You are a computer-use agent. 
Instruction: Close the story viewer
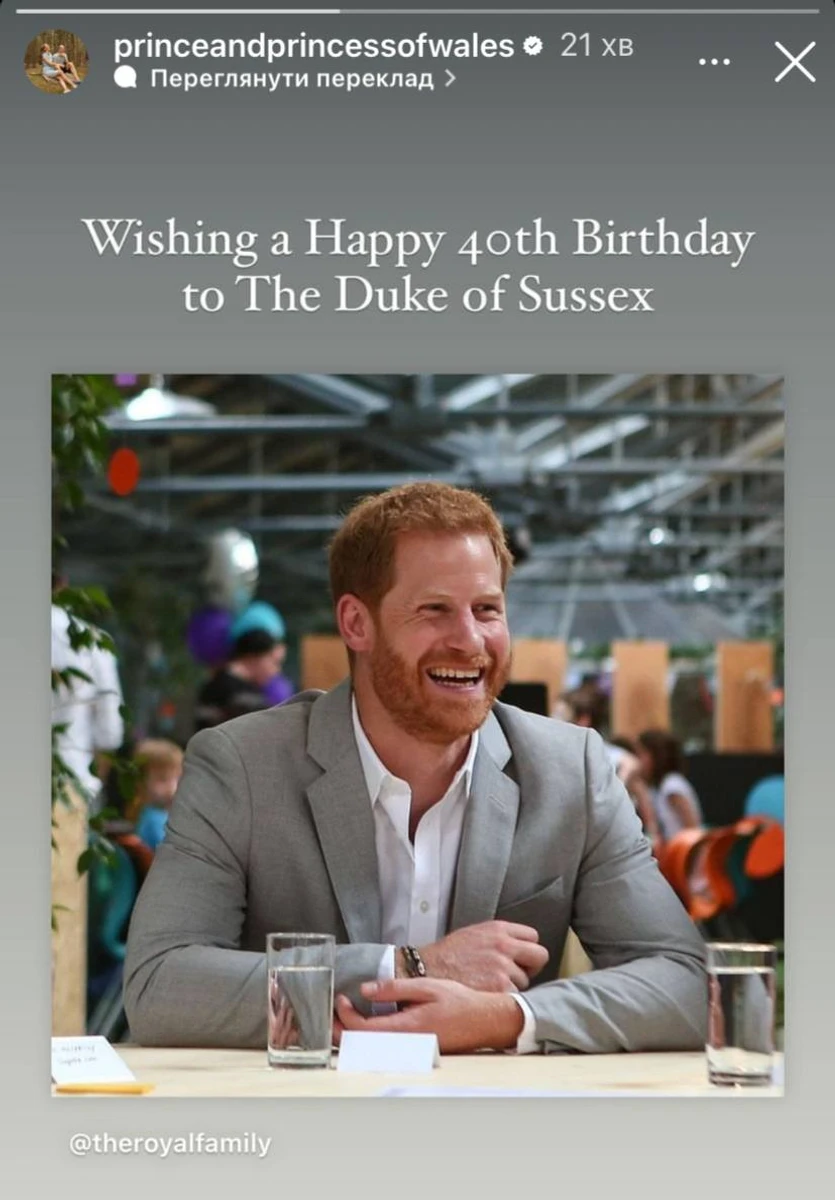[x=795, y=62]
